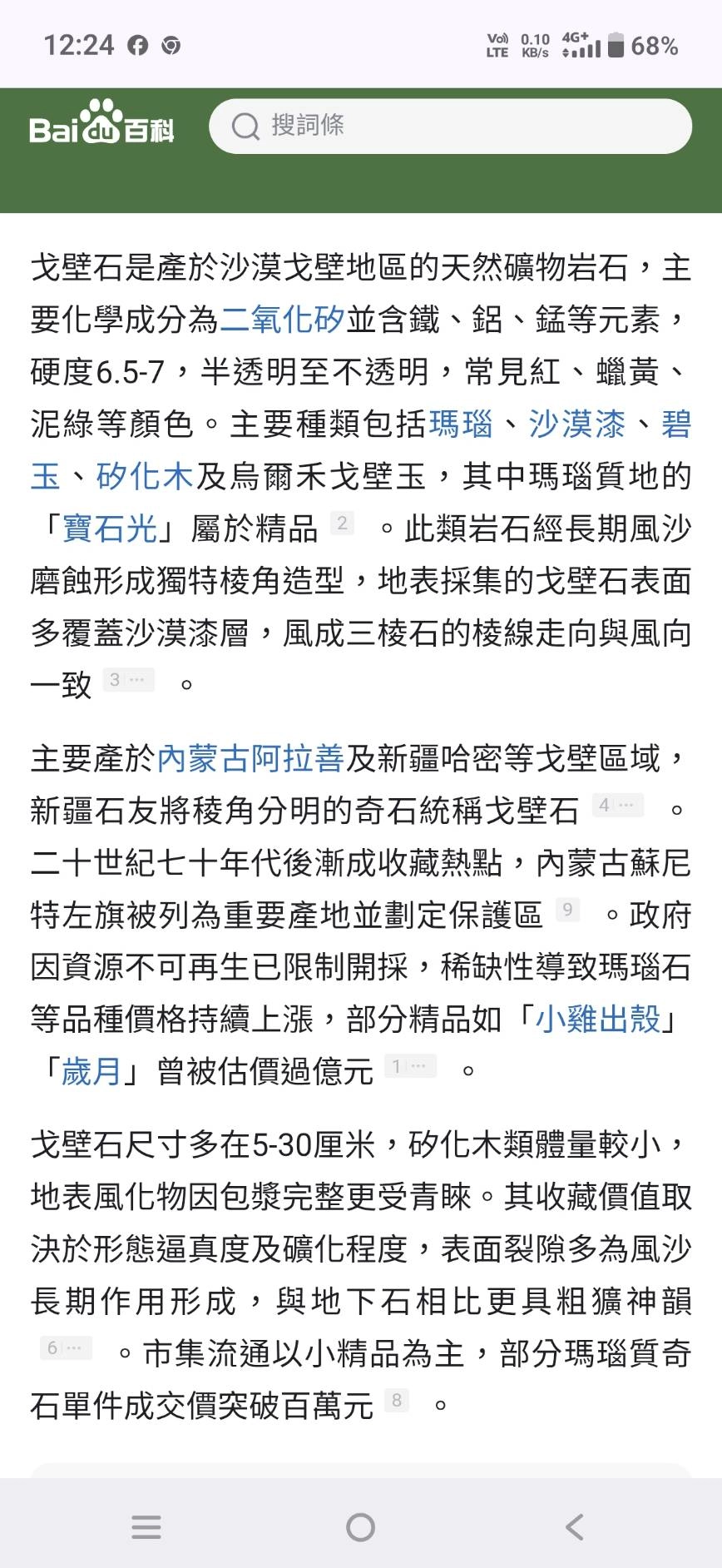Open the Baidu 百科 home logo
The image size is (722, 1568).
pyautogui.click(x=101, y=123)
